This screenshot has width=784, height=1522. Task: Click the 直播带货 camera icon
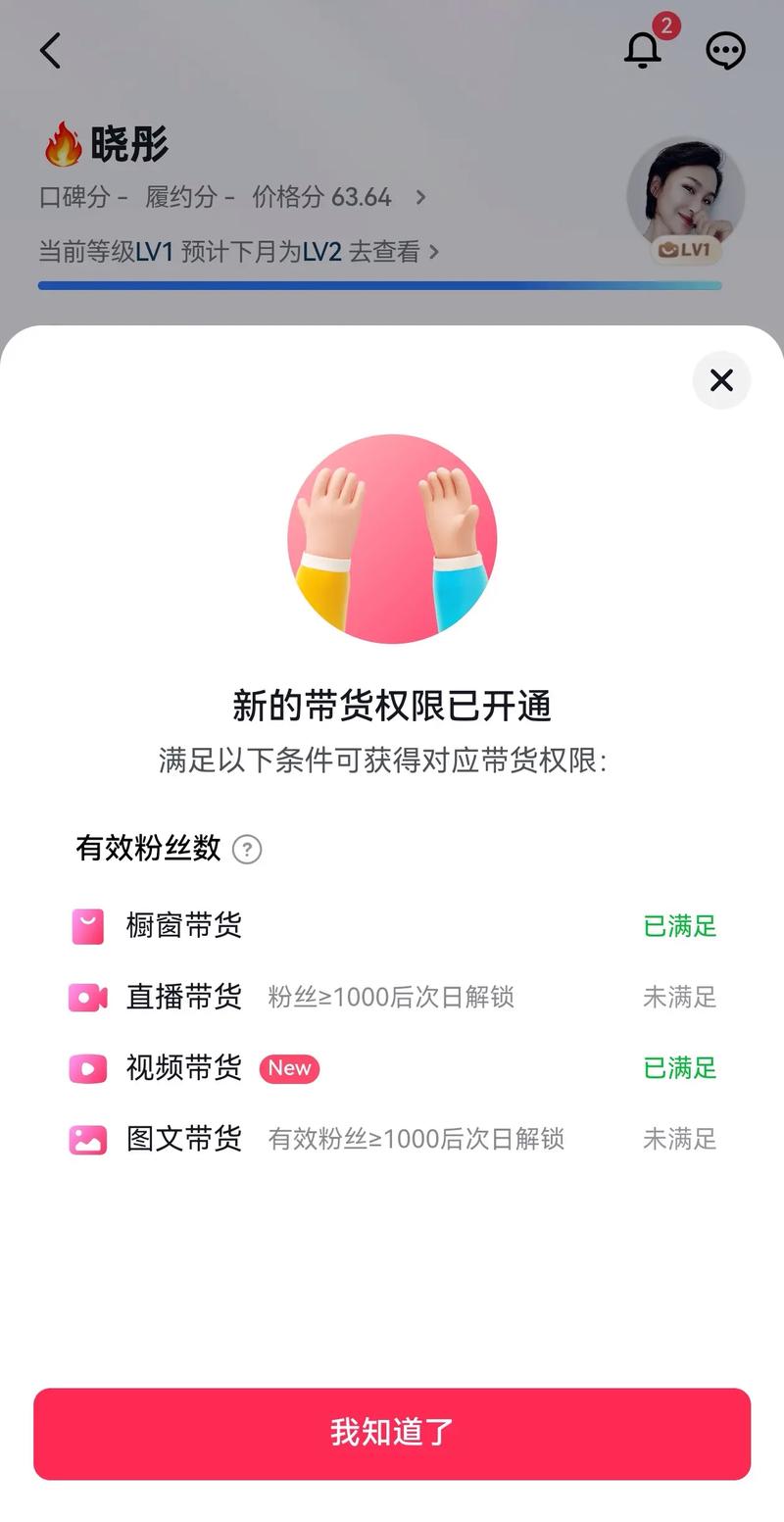pyautogui.click(x=87, y=997)
